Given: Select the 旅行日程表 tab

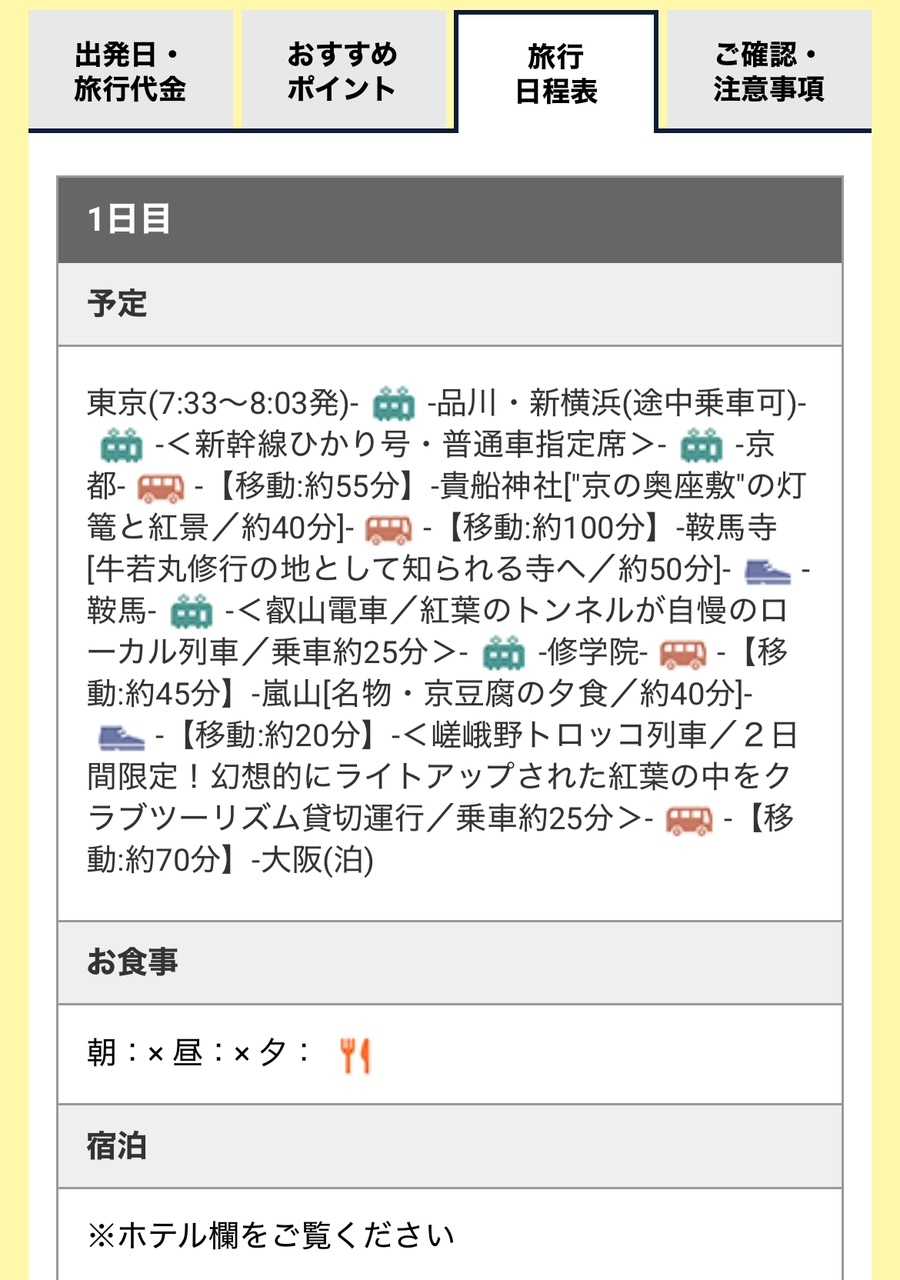Looking at the screenshot, I should pyautogui.click(x=556, y=73).
